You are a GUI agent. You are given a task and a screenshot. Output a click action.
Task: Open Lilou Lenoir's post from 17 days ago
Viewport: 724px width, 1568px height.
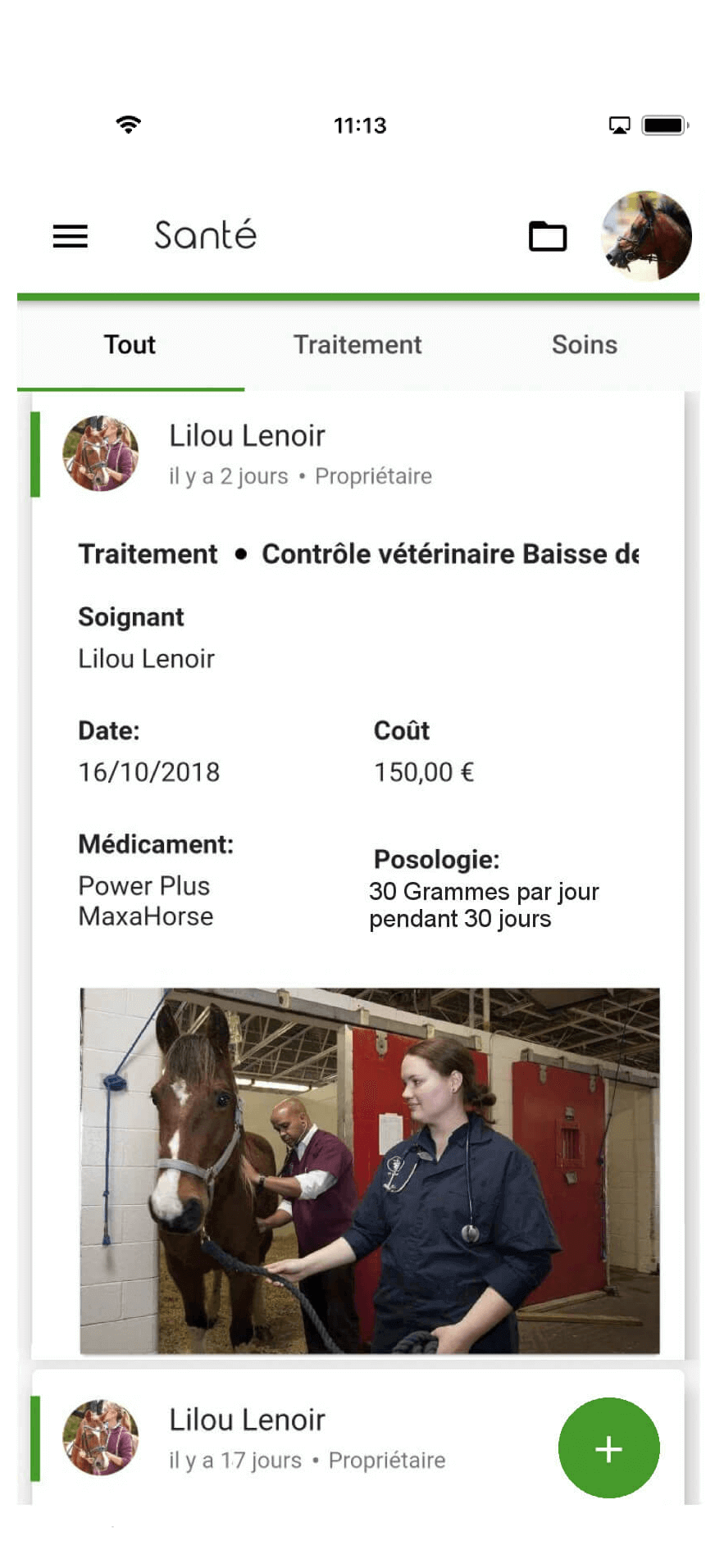pos(247,1420)
